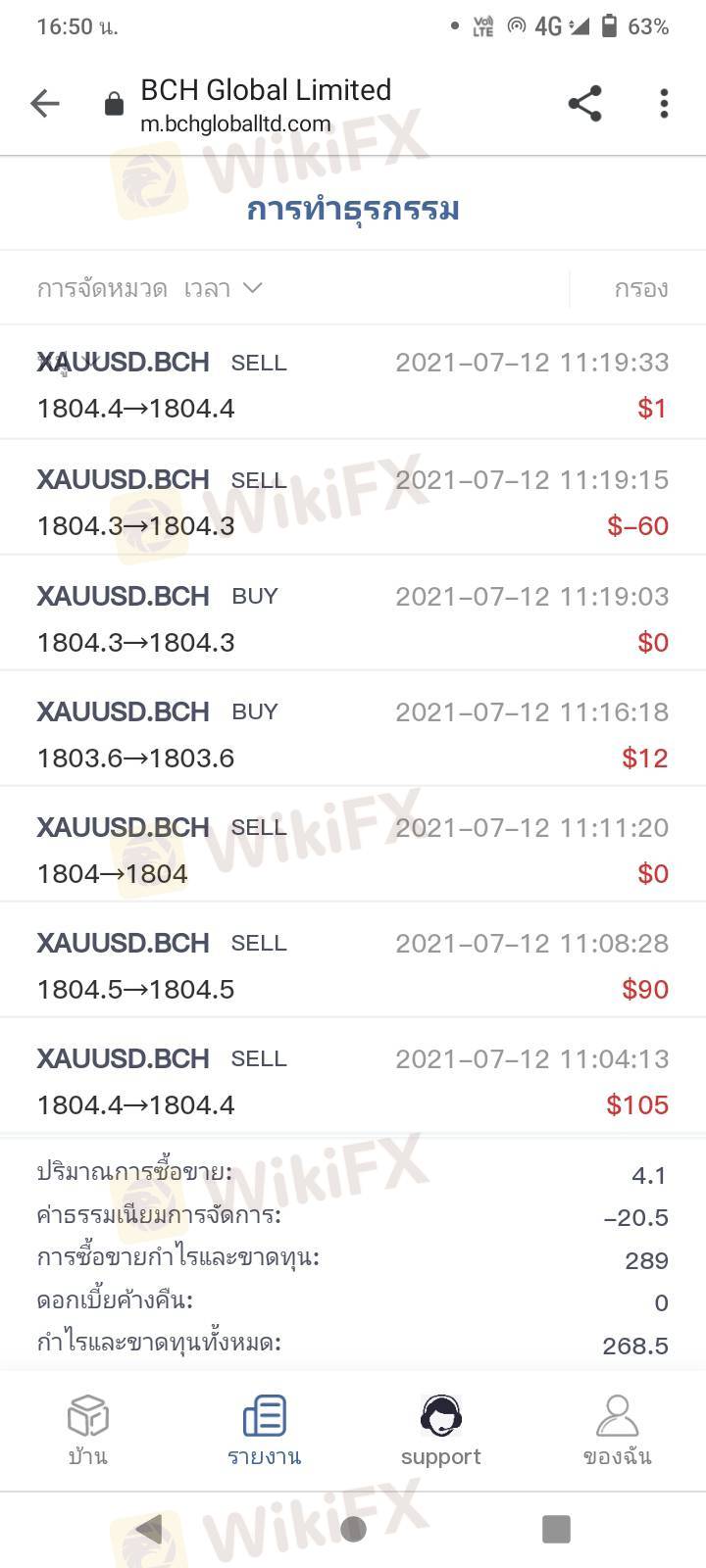The width and height of the screenshot is (706, 1568).
Task: Expand the เวลา sorting dropdown
Action: (223, 288)
